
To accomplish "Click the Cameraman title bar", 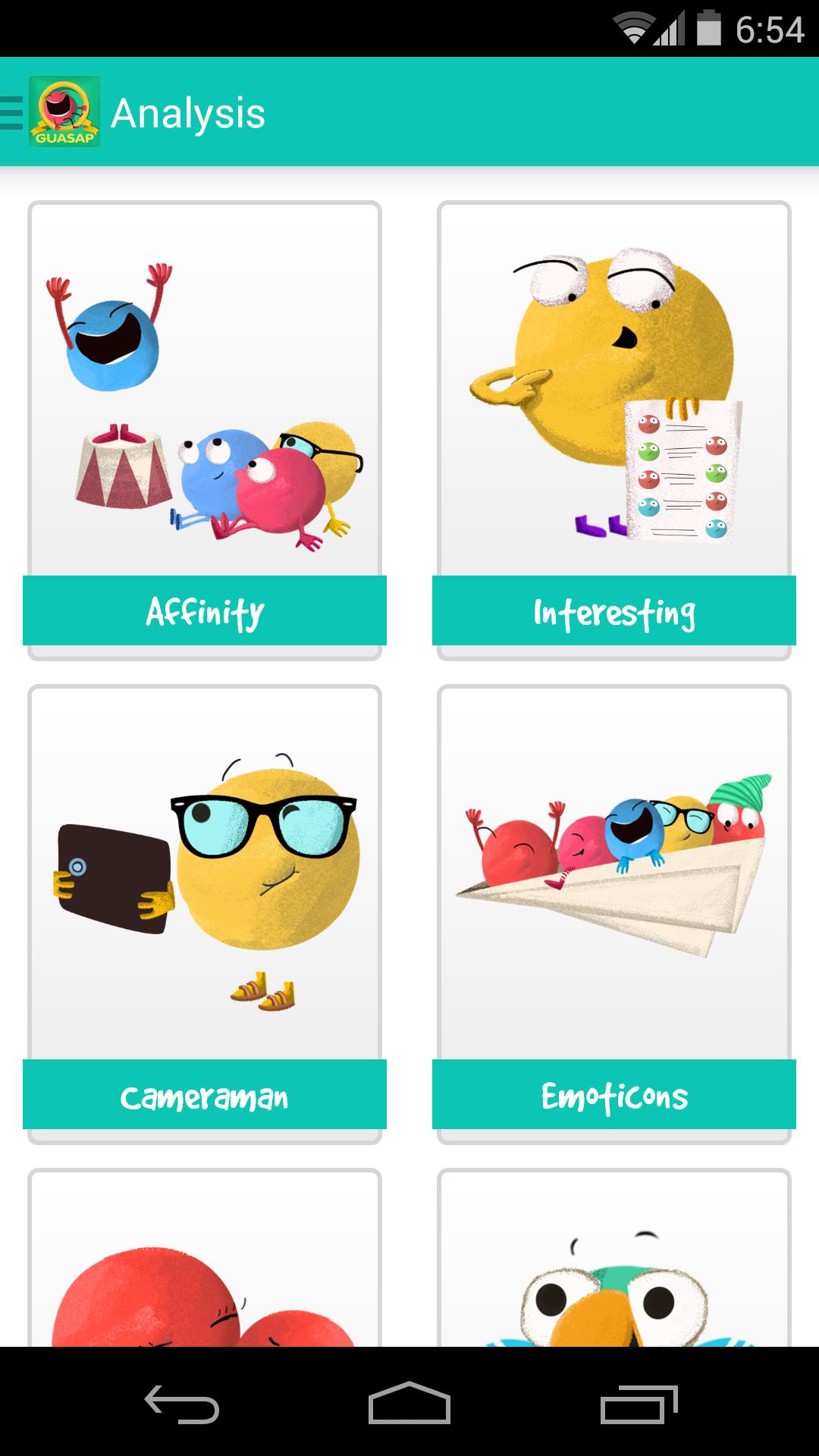I will [x=205, y=1096].
